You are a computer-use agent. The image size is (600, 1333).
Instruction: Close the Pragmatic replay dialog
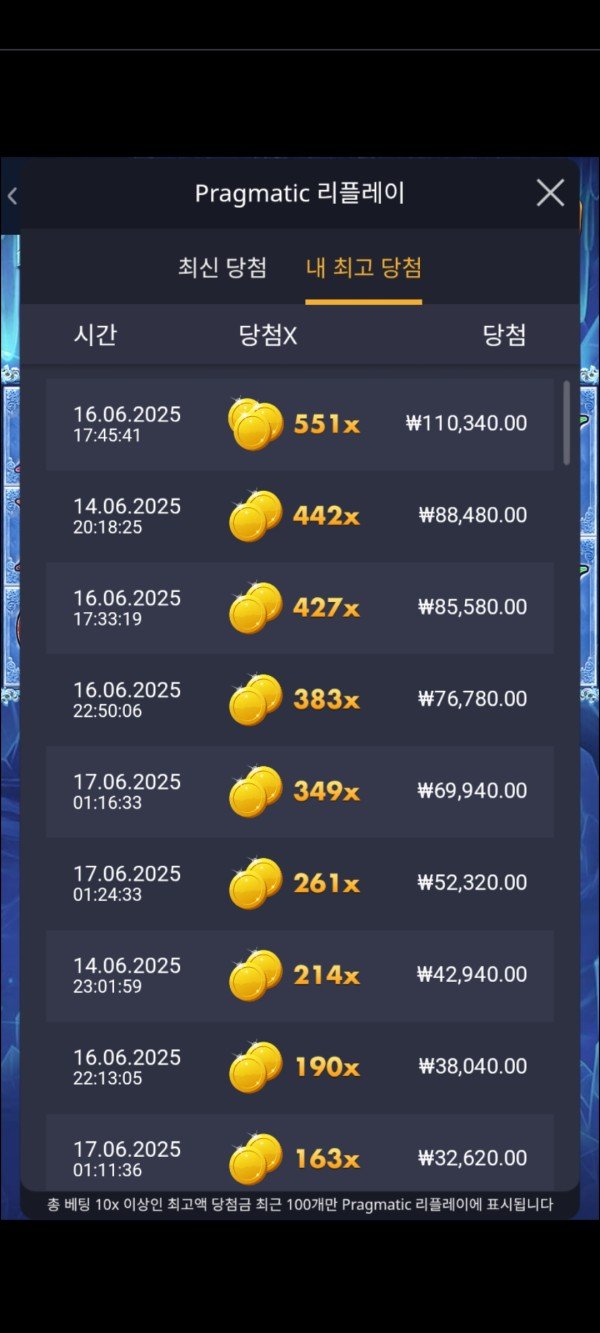coord(550,193)
